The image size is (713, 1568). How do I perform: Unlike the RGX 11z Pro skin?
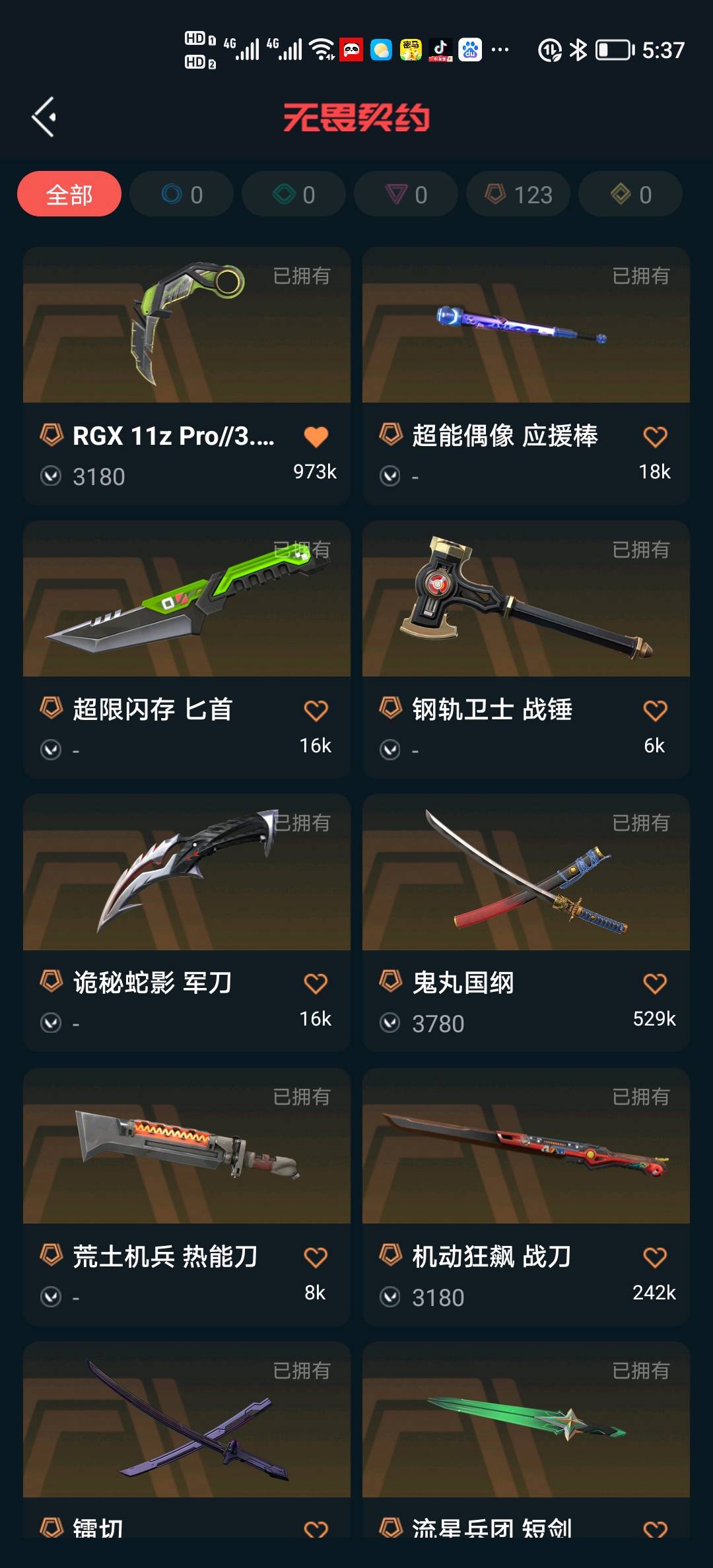point(316,437)
